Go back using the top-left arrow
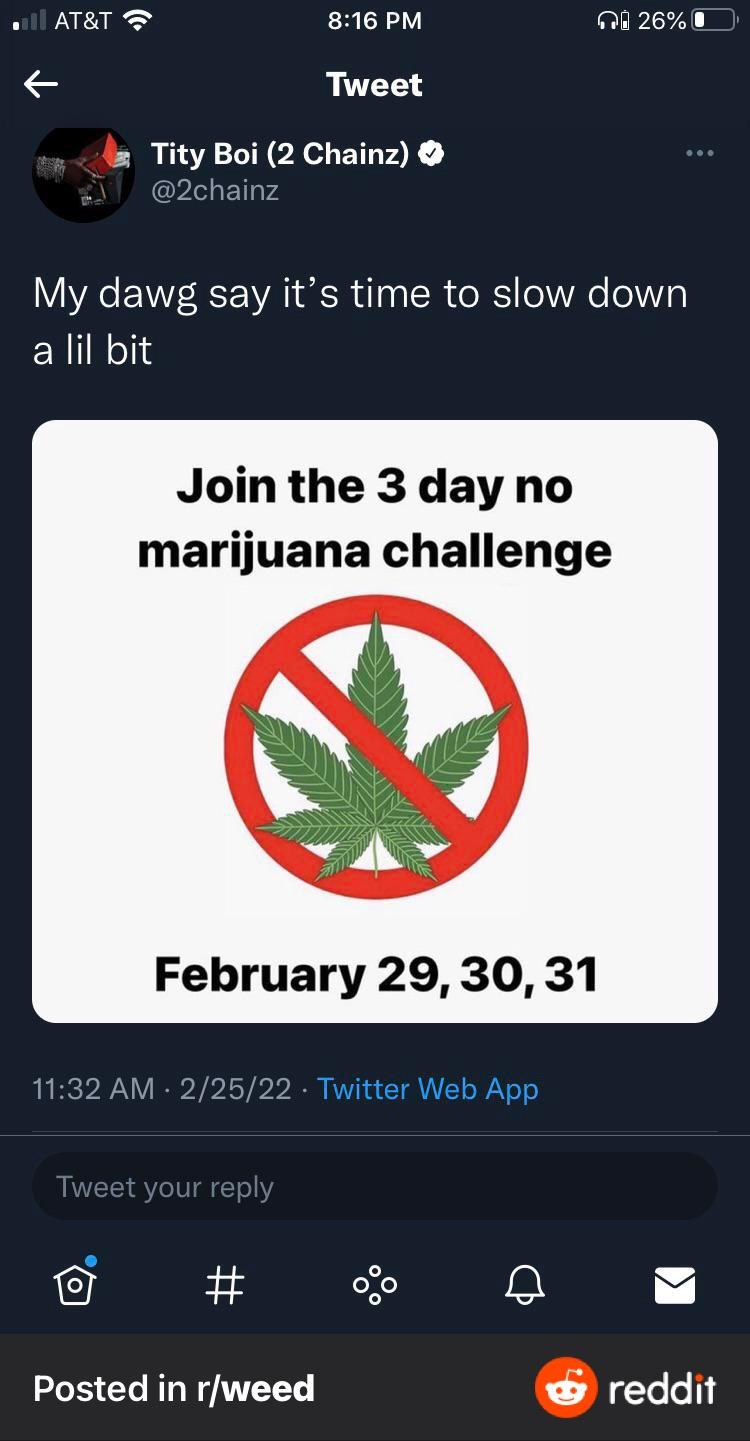 coord(41,85)
